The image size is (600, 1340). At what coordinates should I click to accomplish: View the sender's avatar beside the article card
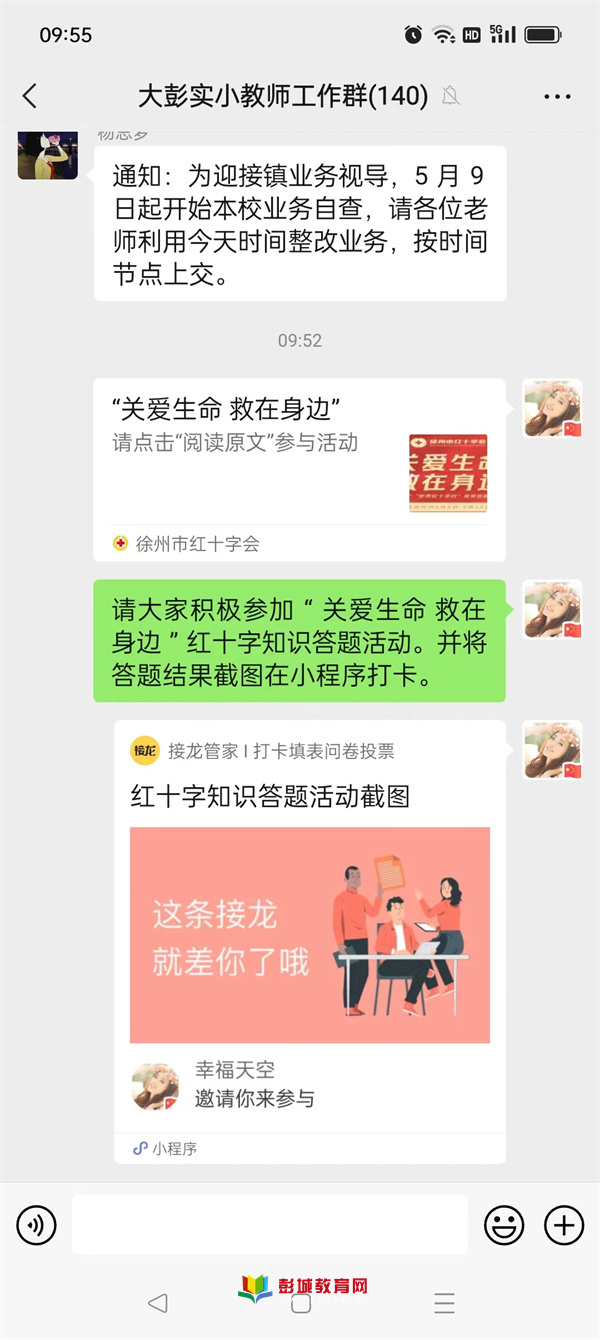coord(552,408)
